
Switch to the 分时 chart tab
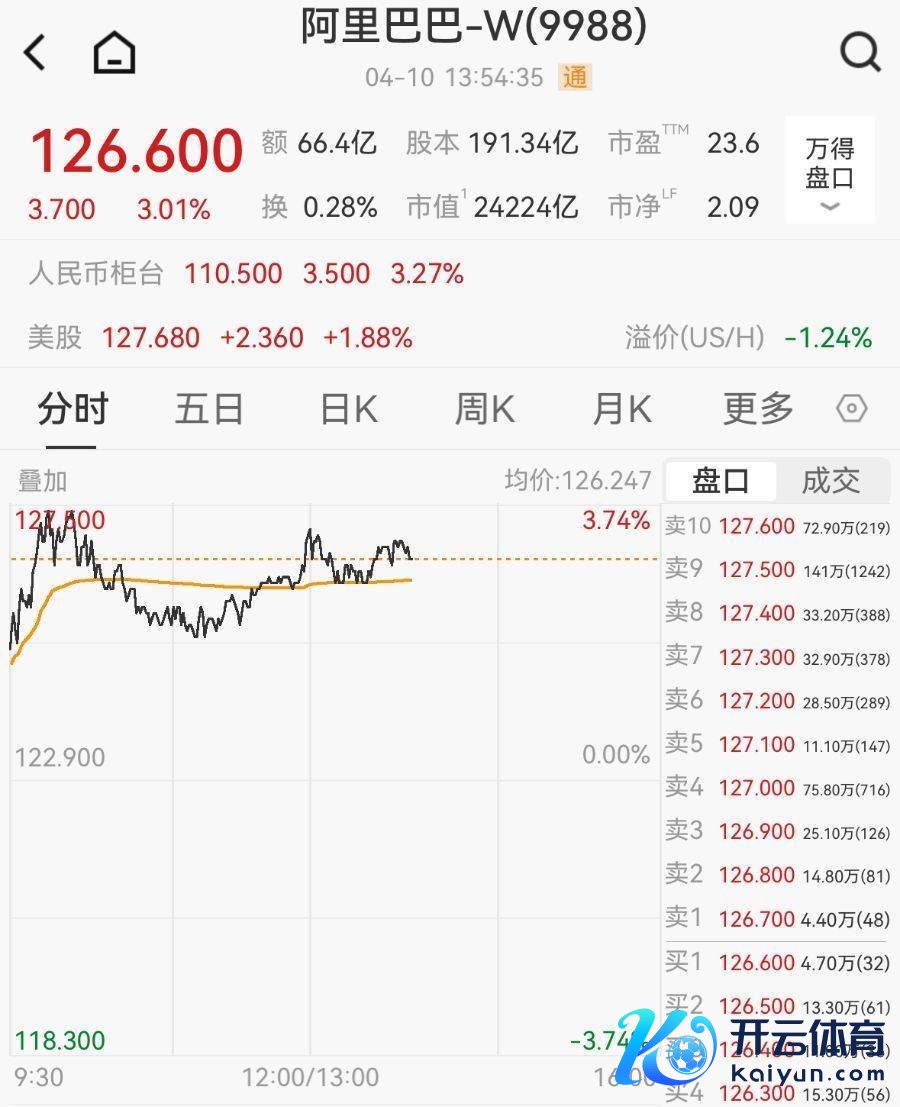(x=73, y=410)
